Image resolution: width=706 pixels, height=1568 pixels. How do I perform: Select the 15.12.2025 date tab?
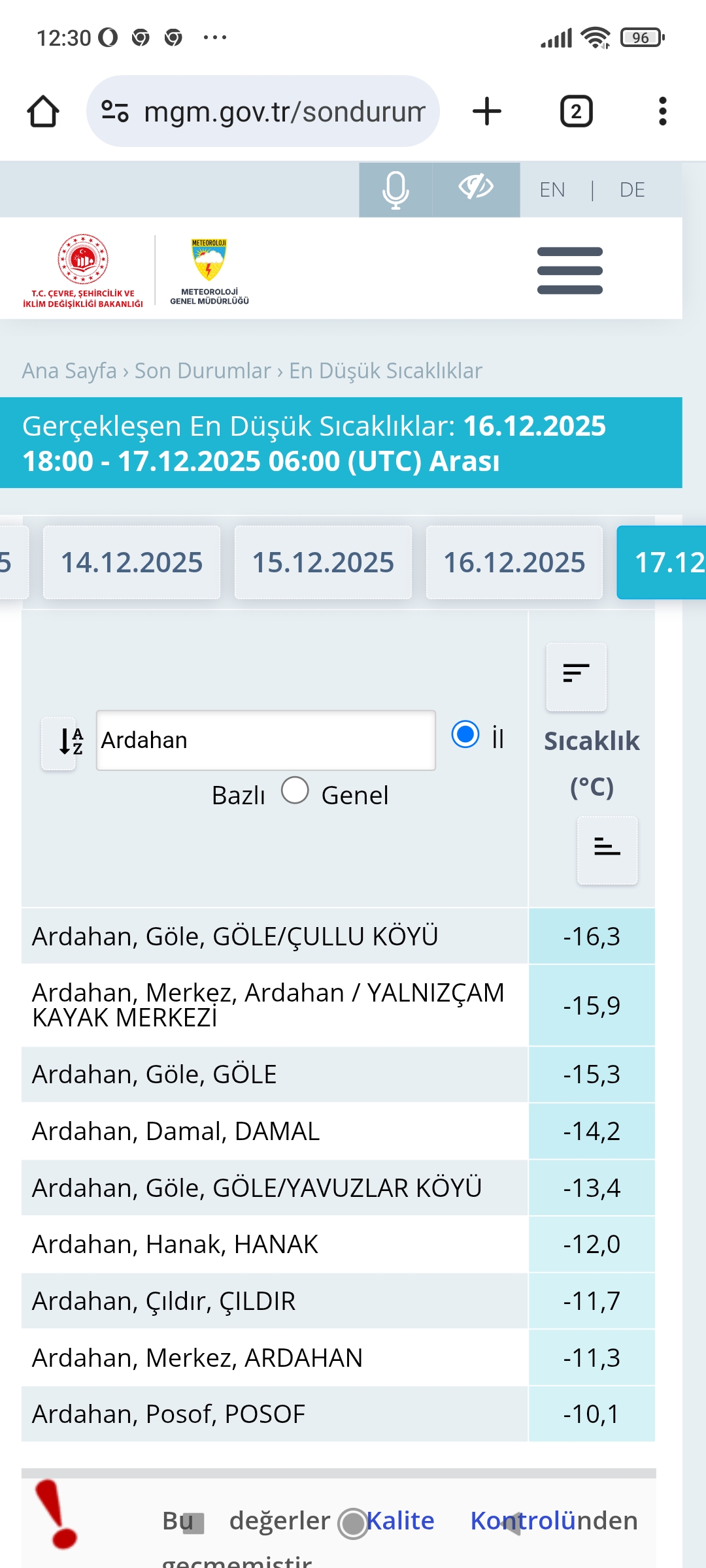tap(323, 563)
